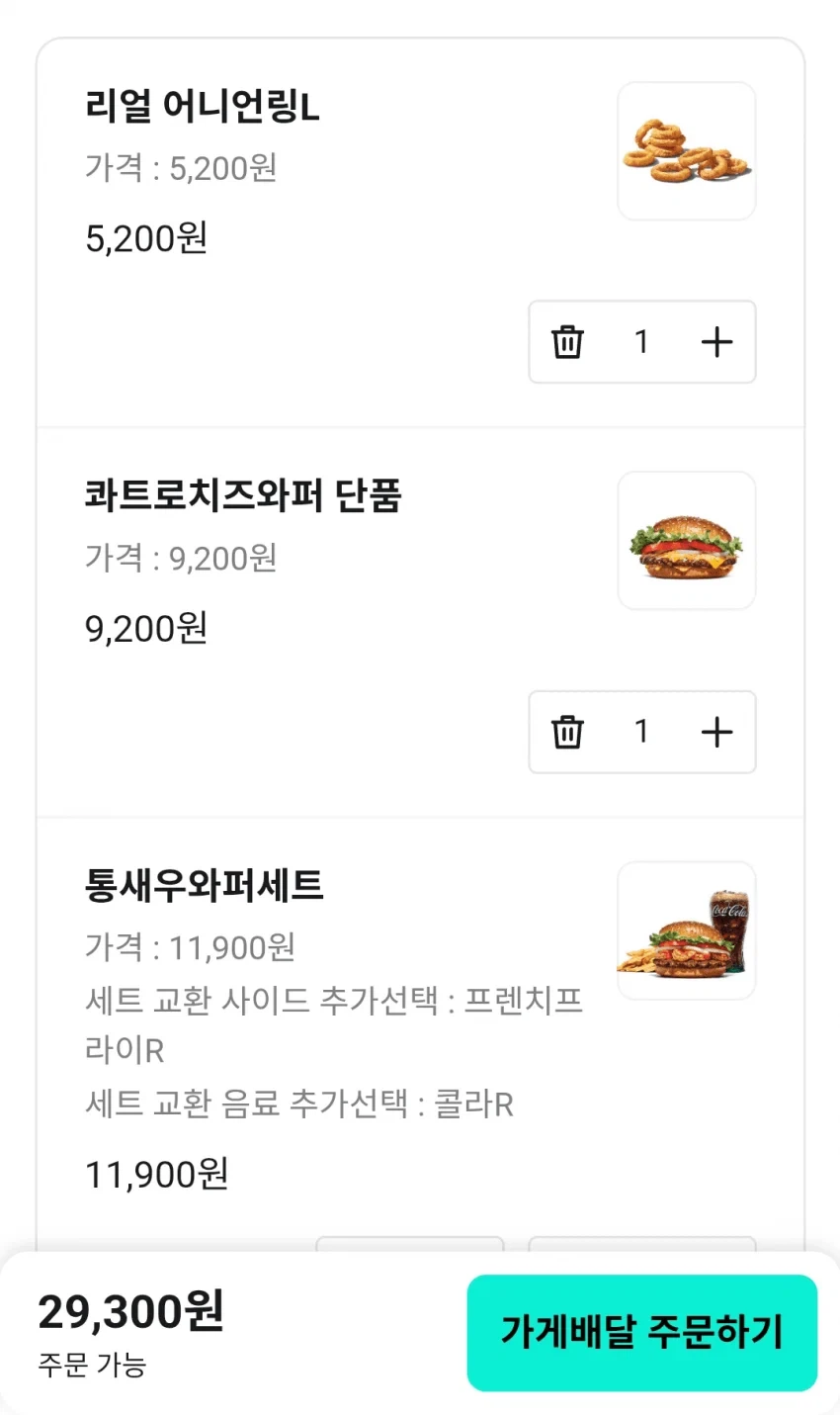840x1415 pixels.
Task: Click the onion rings product image
Action: 686,150
